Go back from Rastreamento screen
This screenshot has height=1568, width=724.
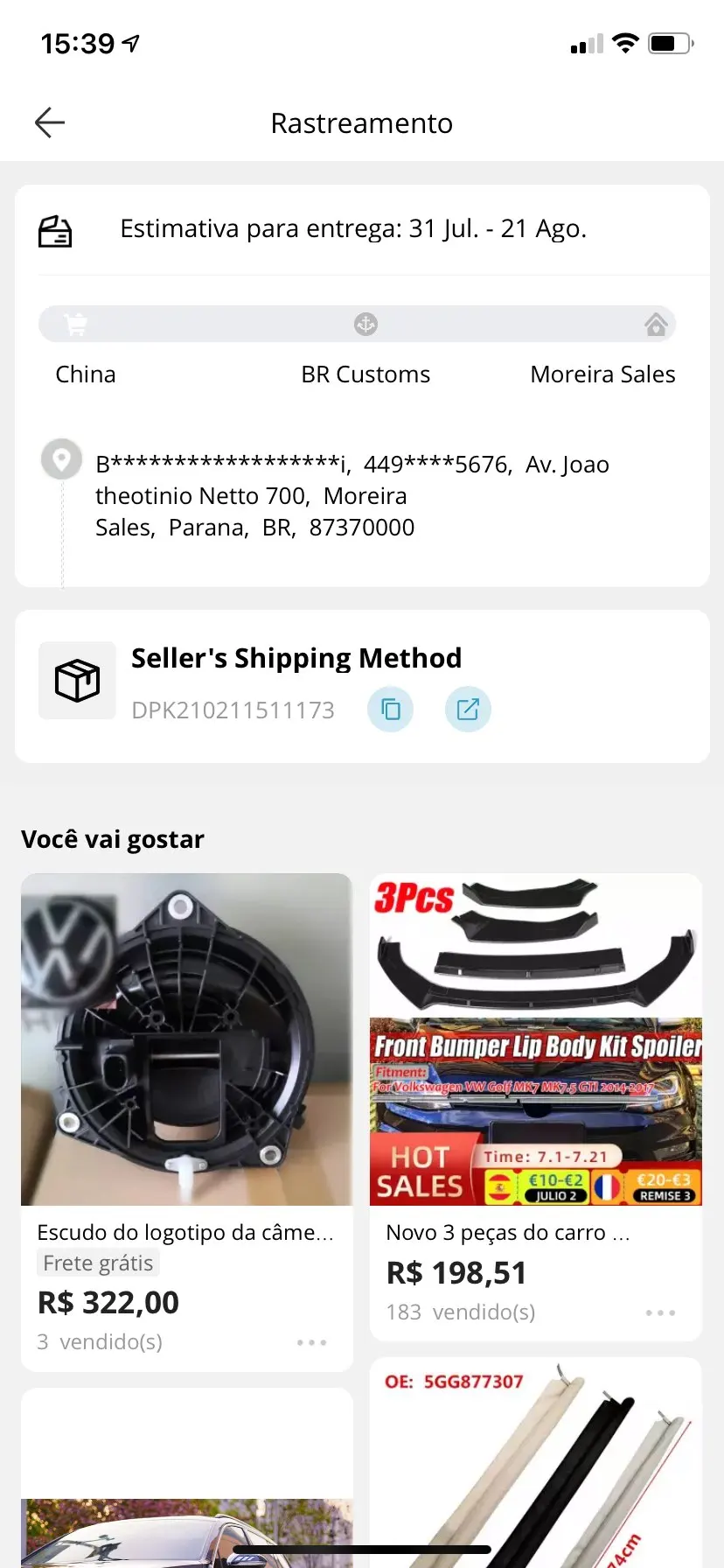click(50, 123)
